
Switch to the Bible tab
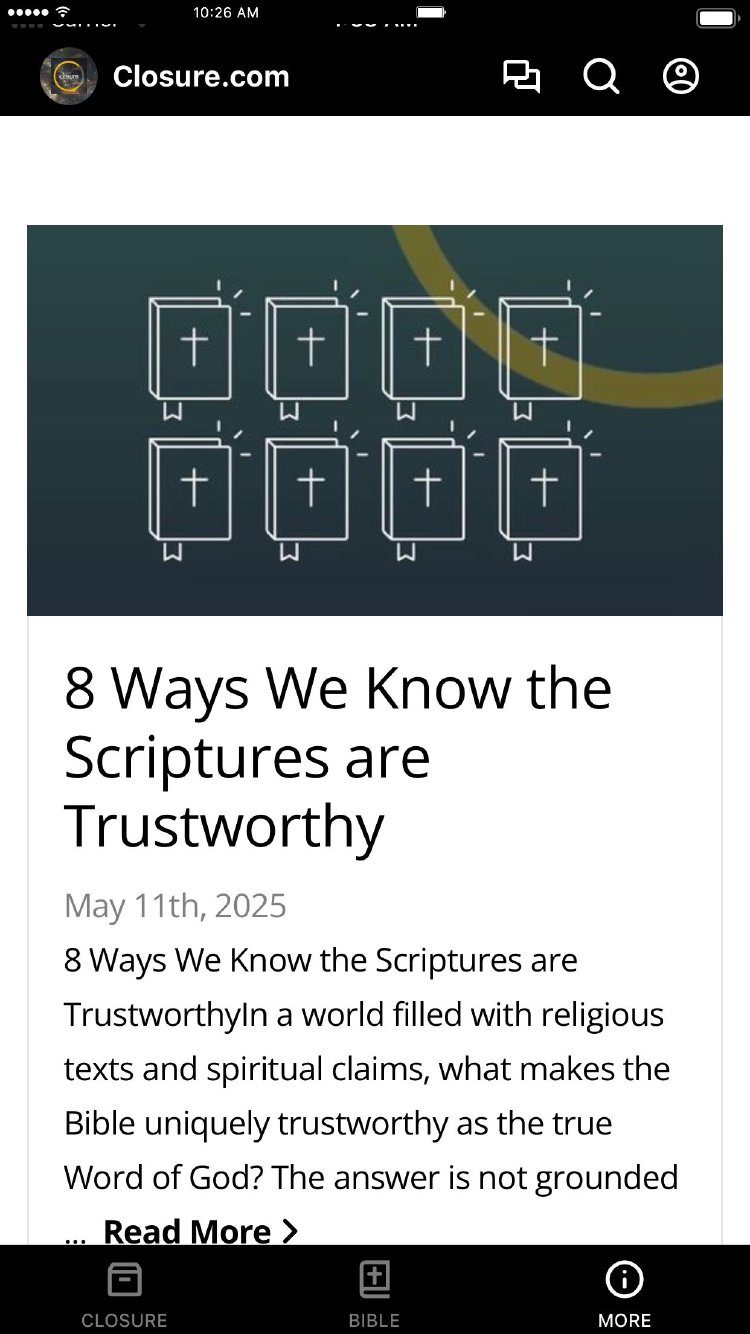(374, 1293)
